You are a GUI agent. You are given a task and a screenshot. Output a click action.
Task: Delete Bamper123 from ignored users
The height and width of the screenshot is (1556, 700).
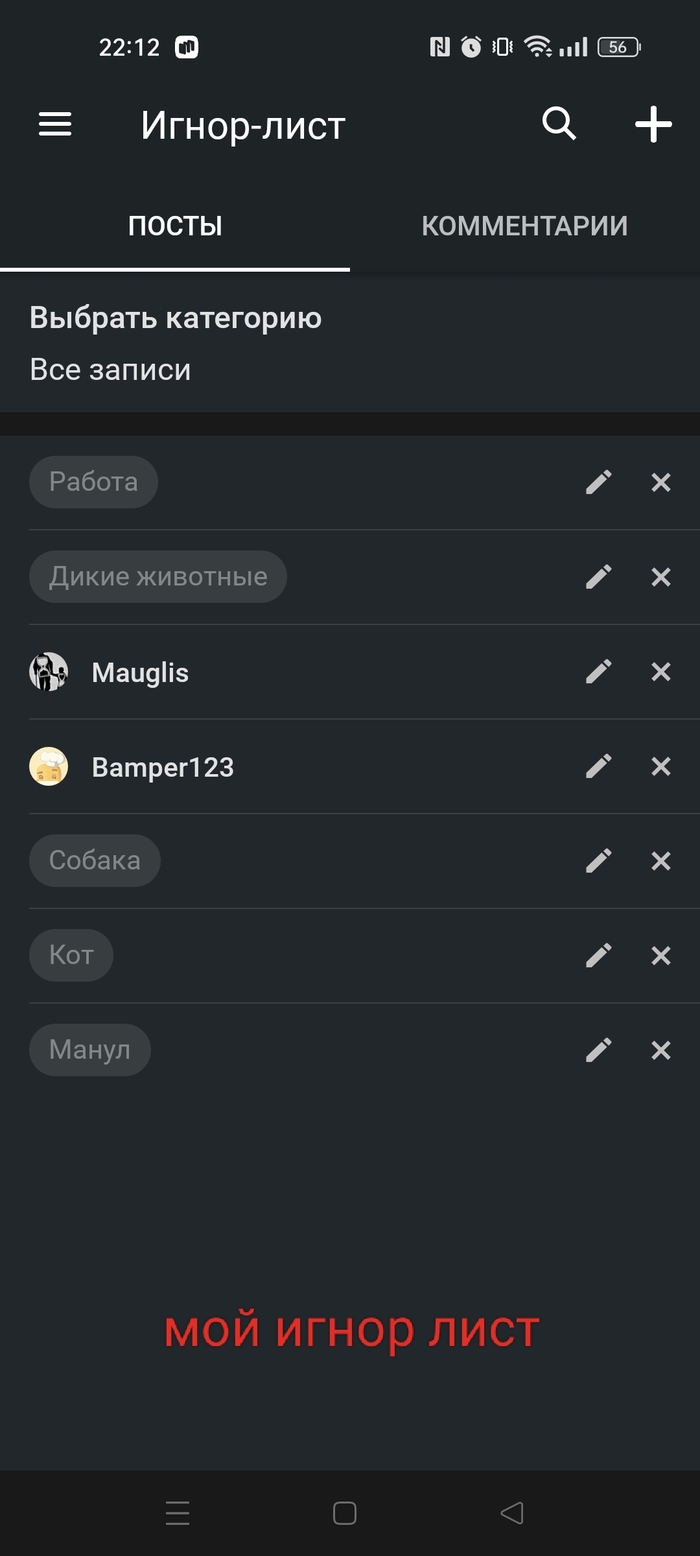pos(661,766)
